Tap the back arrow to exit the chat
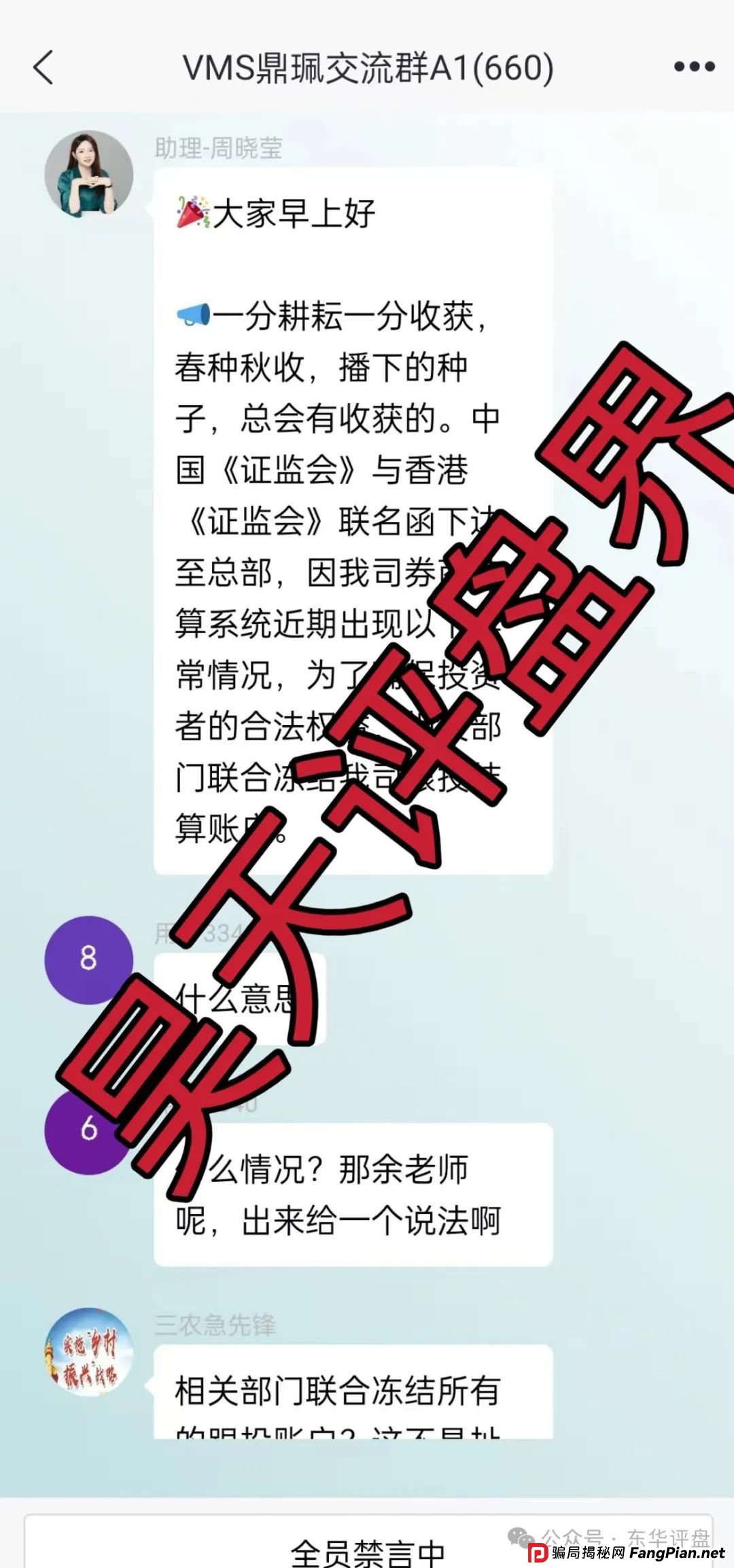734x1568 pixels. (43, 68)
